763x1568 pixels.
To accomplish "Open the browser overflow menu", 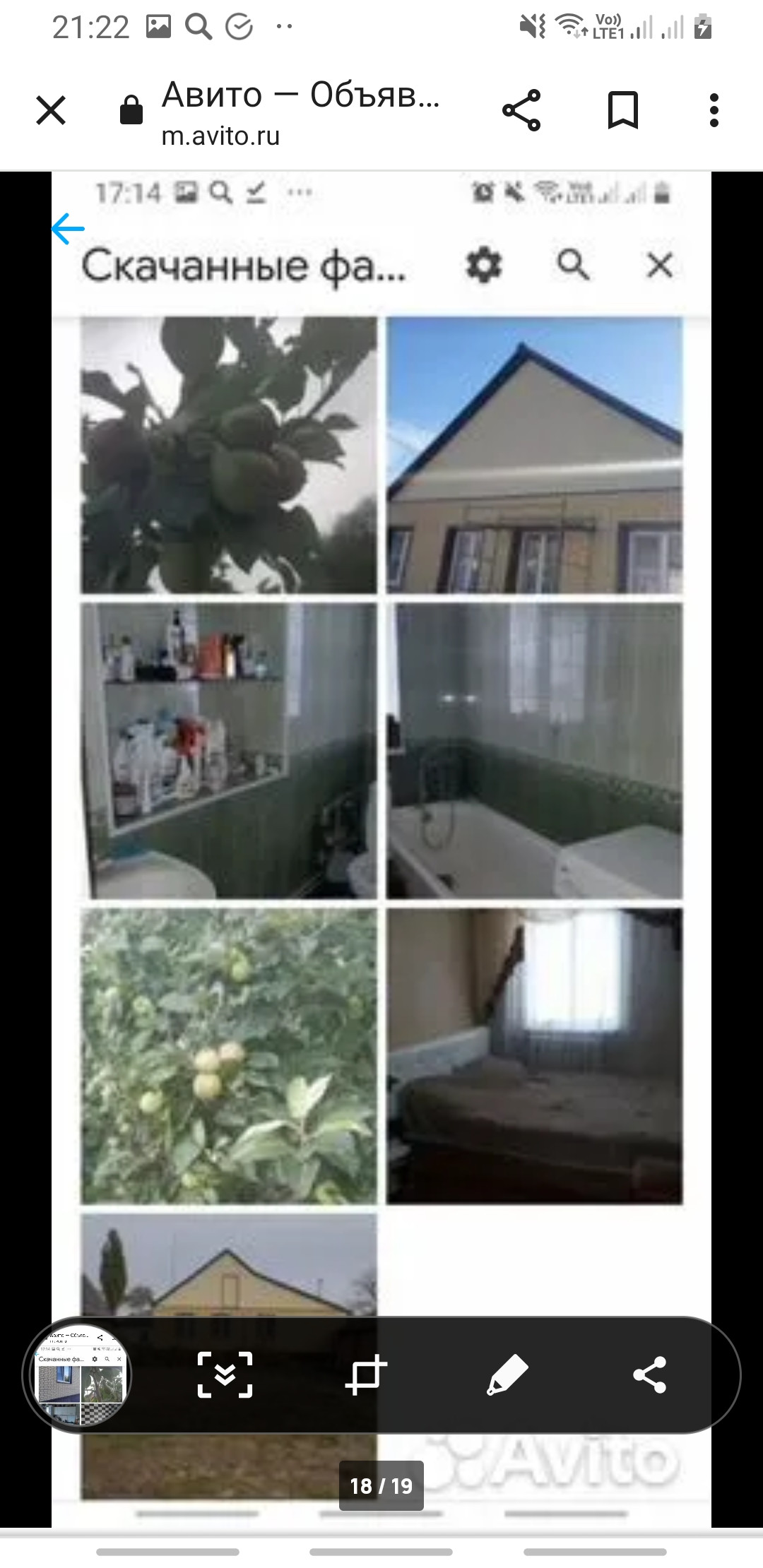I will pyautogui.click(x=714, y=110).
